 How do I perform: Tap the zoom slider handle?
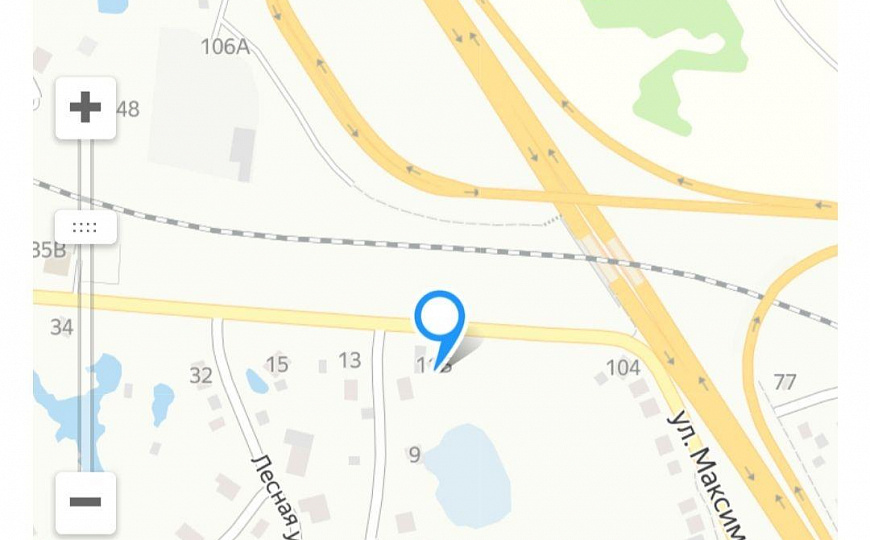coord(86,227)
